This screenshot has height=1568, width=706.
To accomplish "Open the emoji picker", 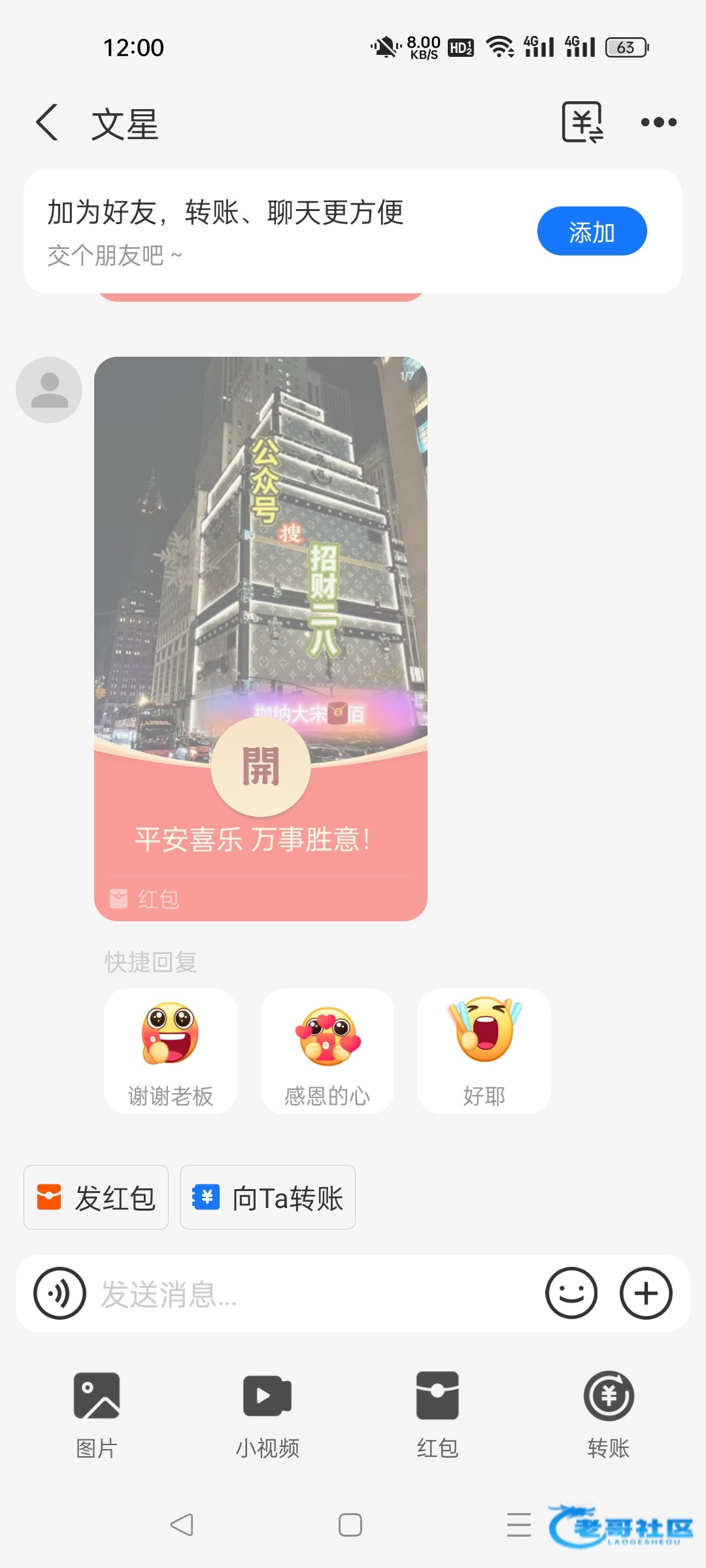I will pos(571,1293).
